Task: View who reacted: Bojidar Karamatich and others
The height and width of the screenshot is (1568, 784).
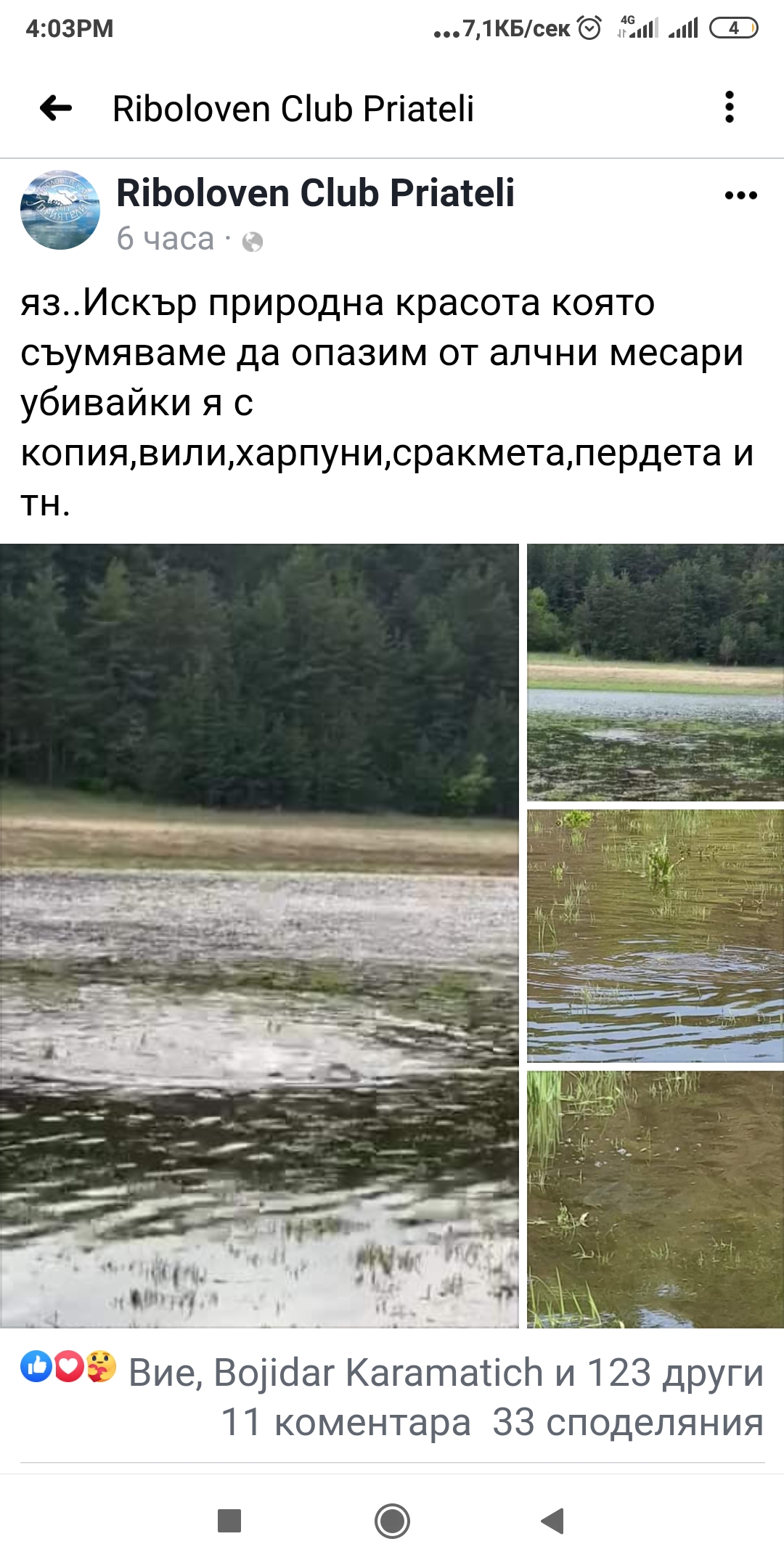Action: [x=444, y=1373]
